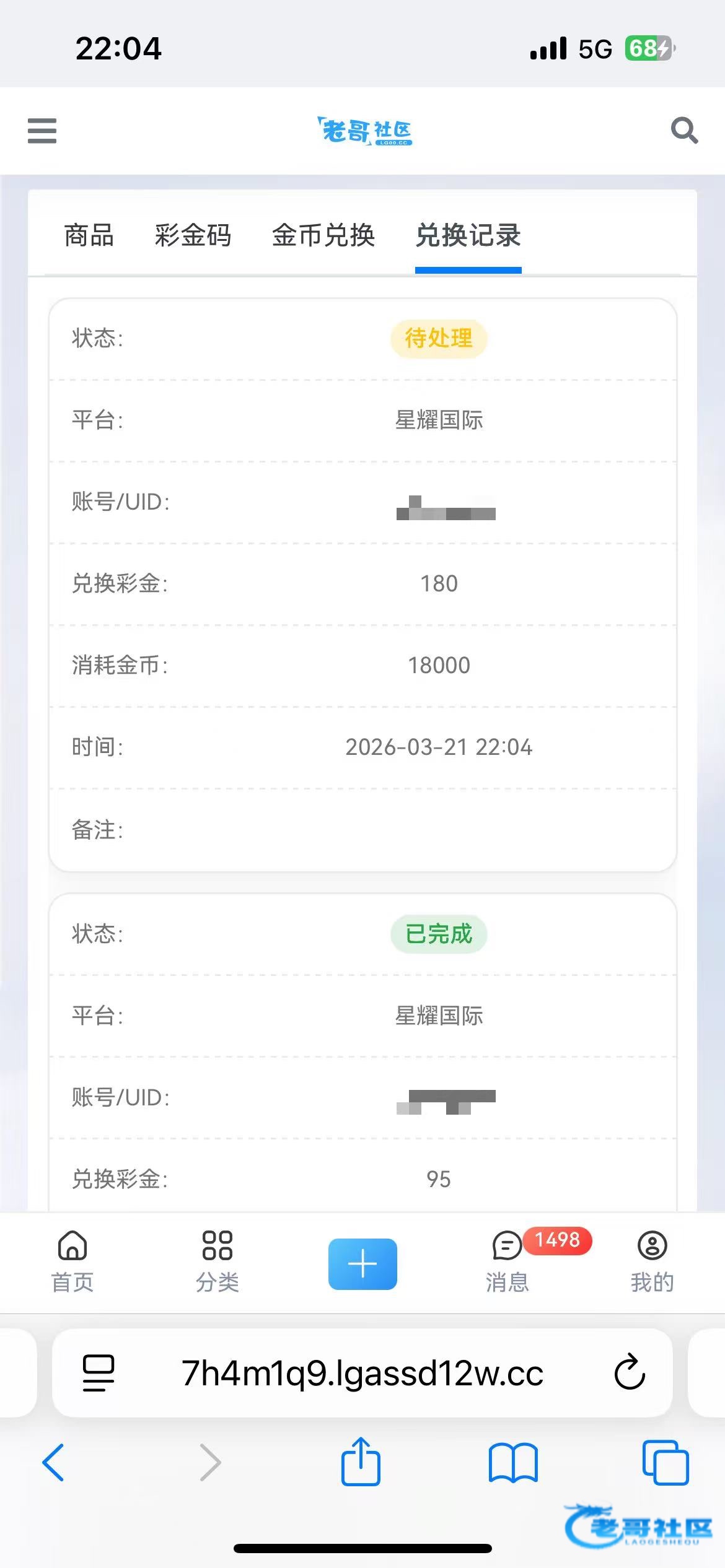Image resolution: width=725 pixels, height=1568 pixels.
Task: Select the 兑换记录 tab
Action: [468, 235]
